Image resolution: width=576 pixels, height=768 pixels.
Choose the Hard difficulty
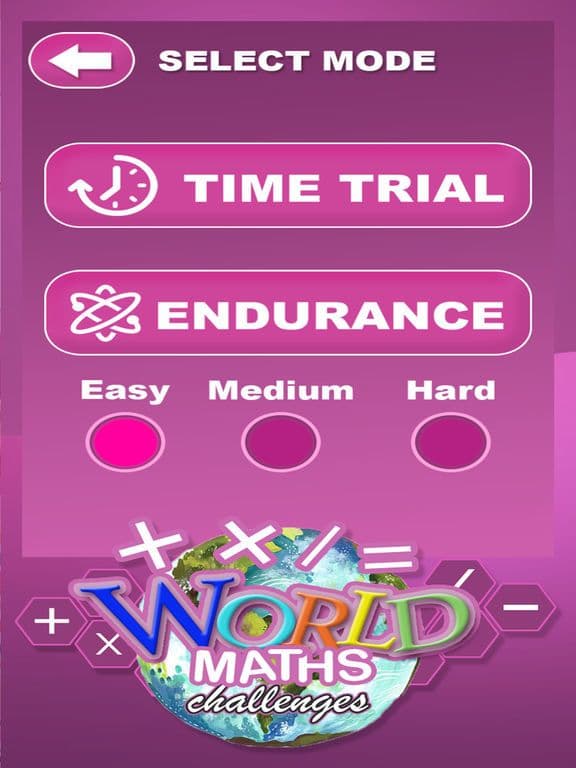pyautogui.click(x=451, y=442)
